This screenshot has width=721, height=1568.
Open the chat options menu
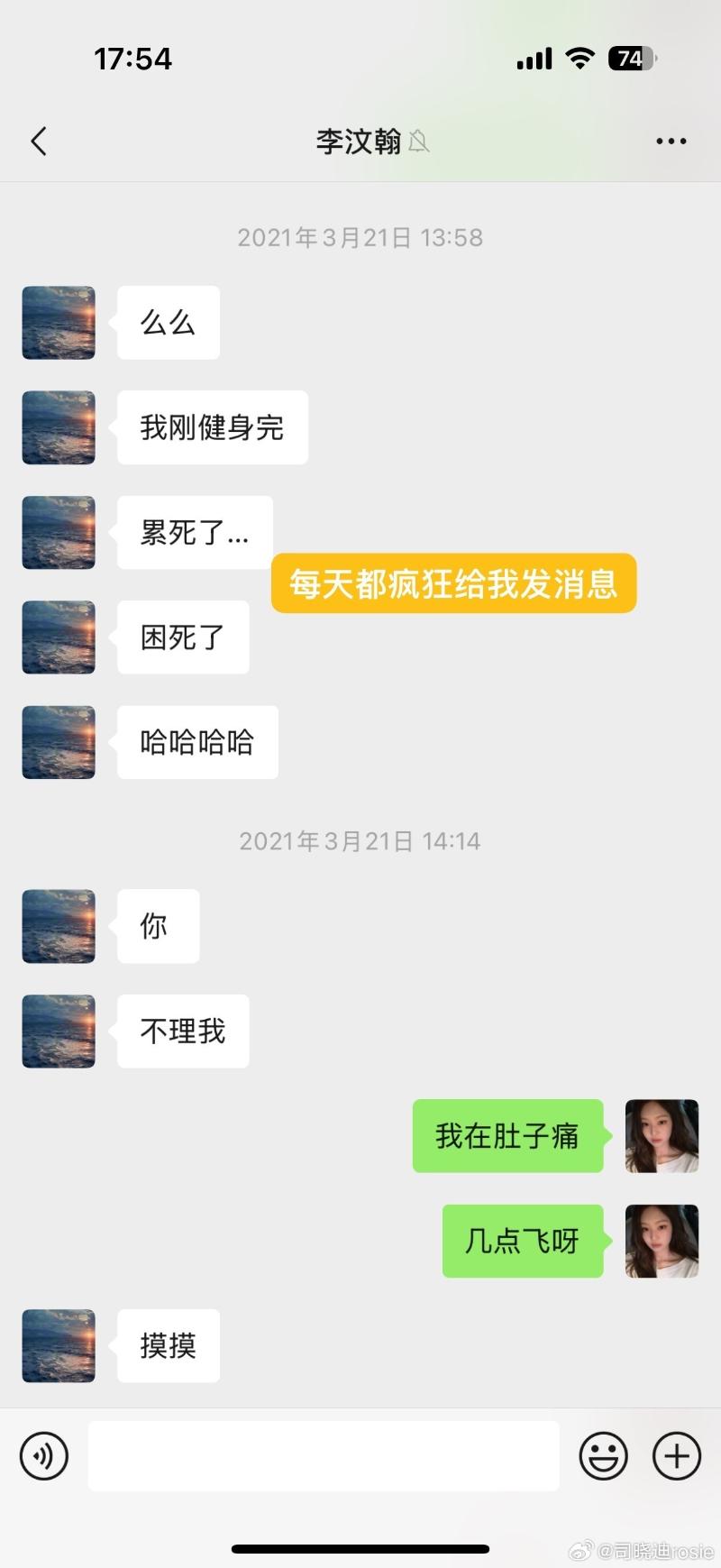pos(671,142)
